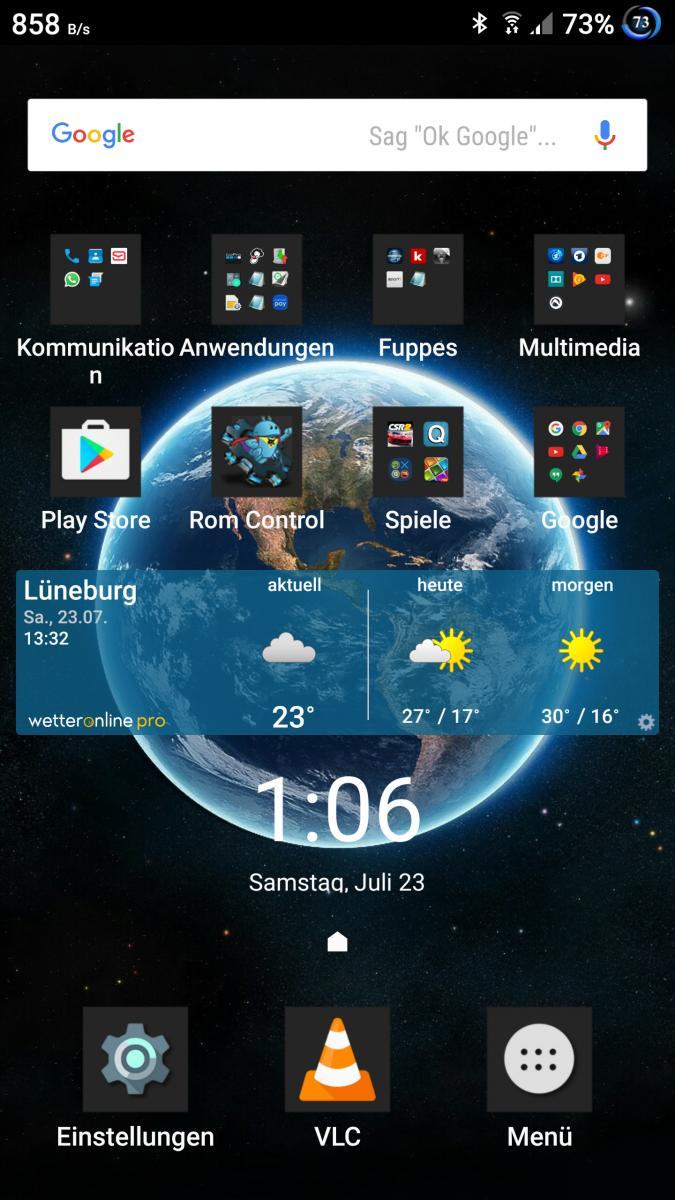Open the Menü app drawer
This screenshot has height=1200, width=675.
539,1059
